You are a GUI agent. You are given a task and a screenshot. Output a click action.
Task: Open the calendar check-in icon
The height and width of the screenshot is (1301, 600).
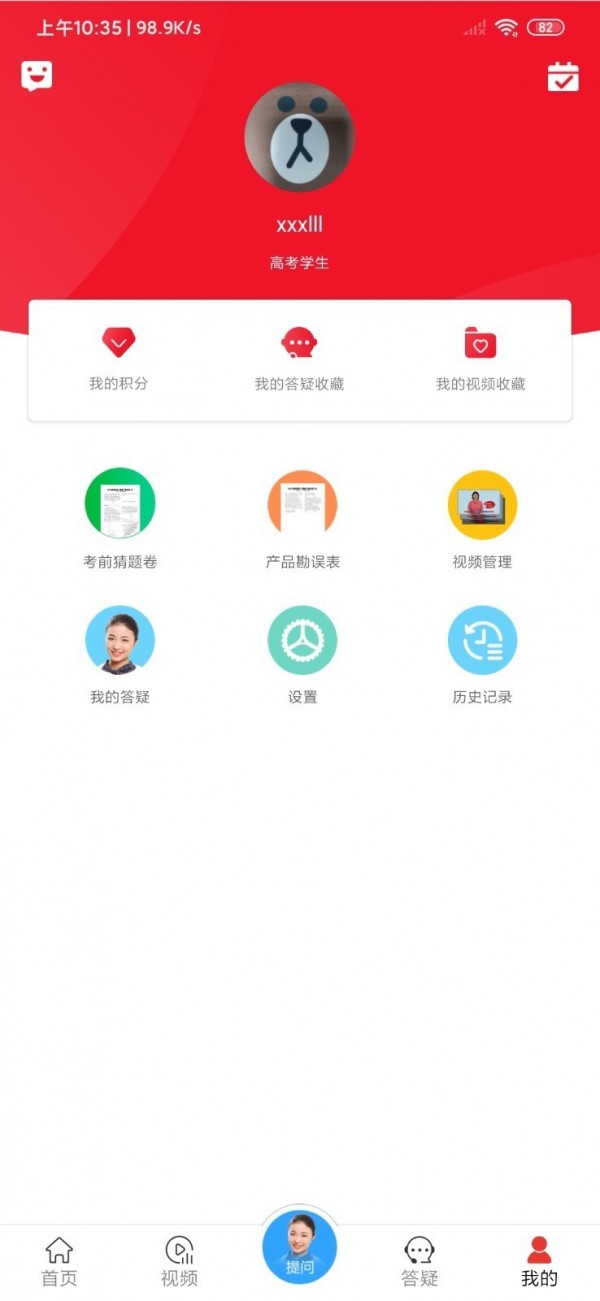(x=563, y=77)
